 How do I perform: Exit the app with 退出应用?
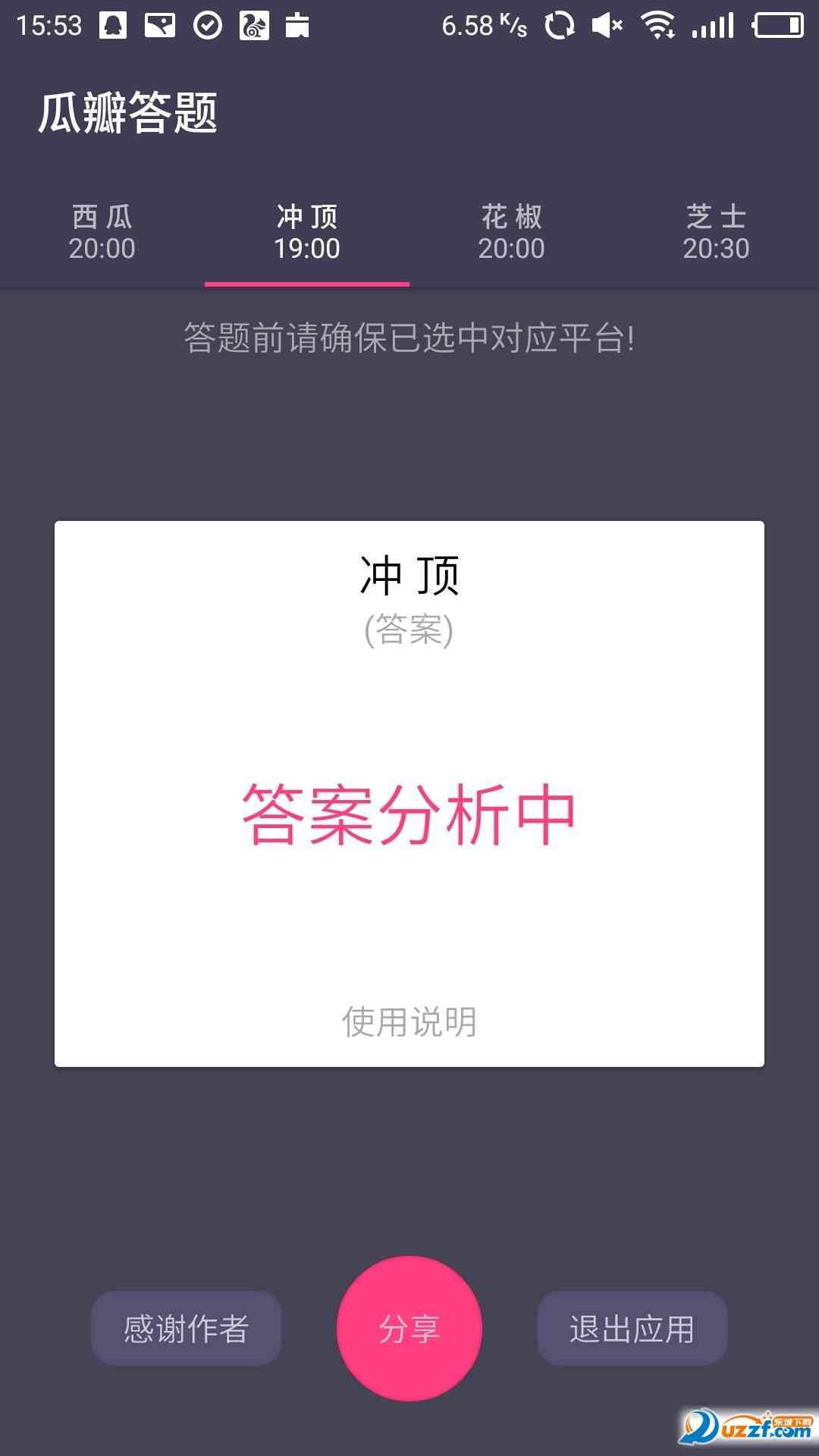632,1329
